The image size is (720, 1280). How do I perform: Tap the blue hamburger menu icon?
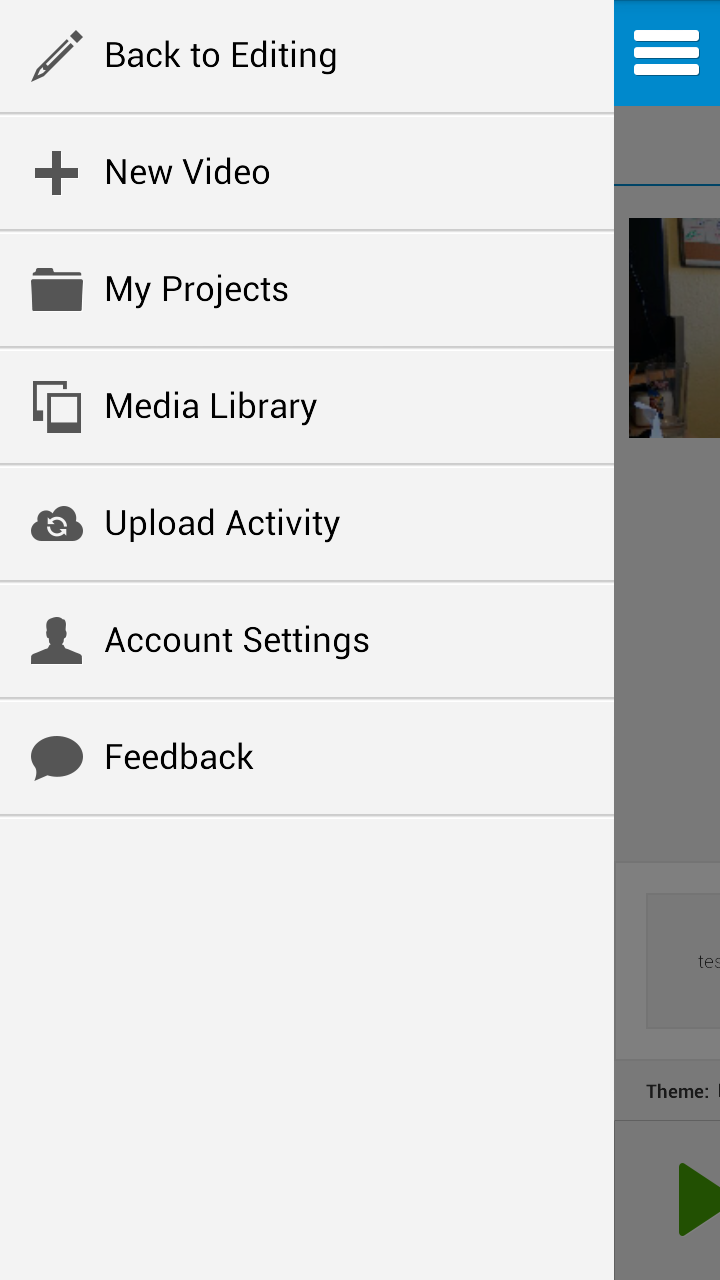666,52
